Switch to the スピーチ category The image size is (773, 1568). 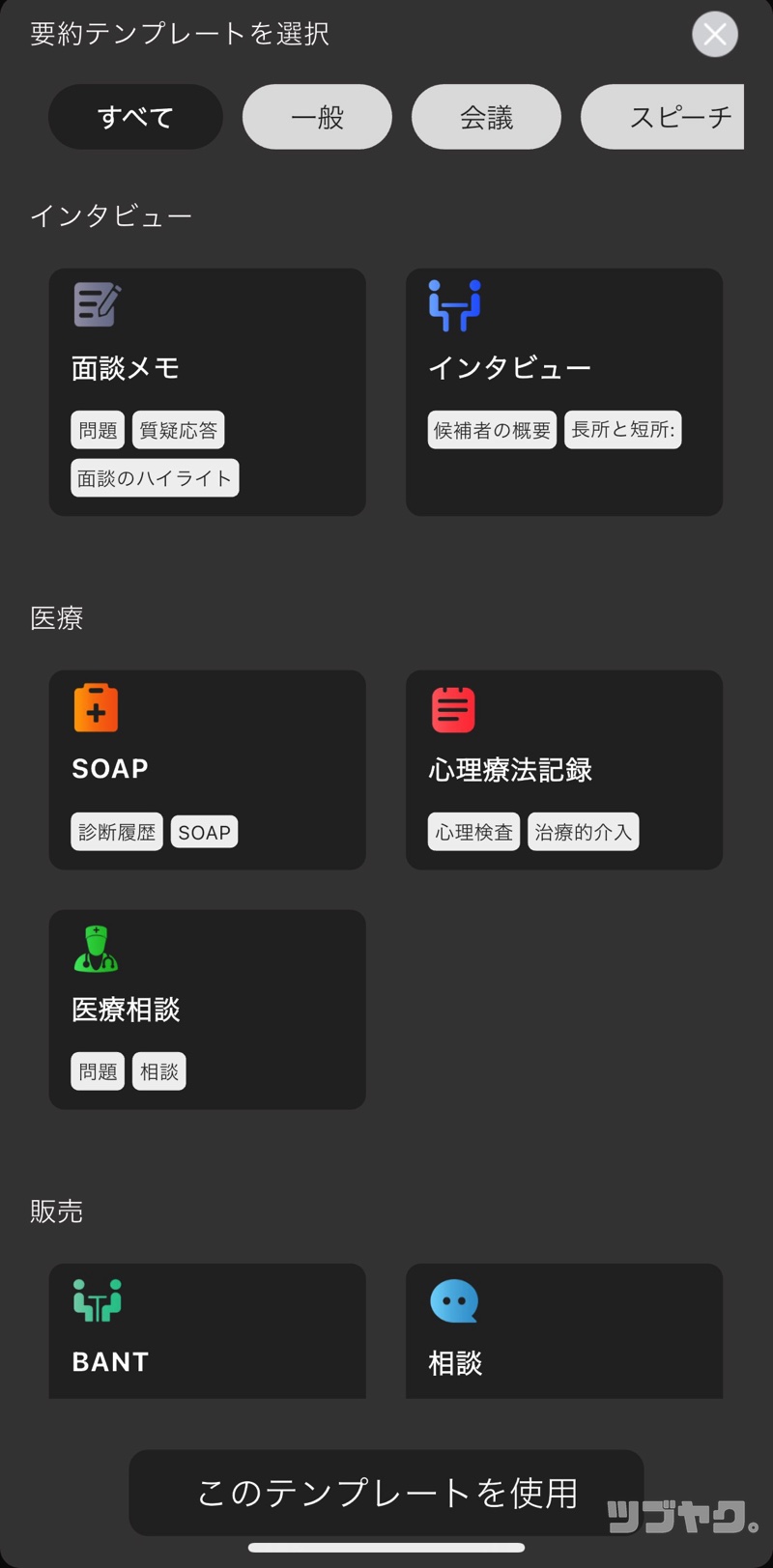(x=663, y=117)
